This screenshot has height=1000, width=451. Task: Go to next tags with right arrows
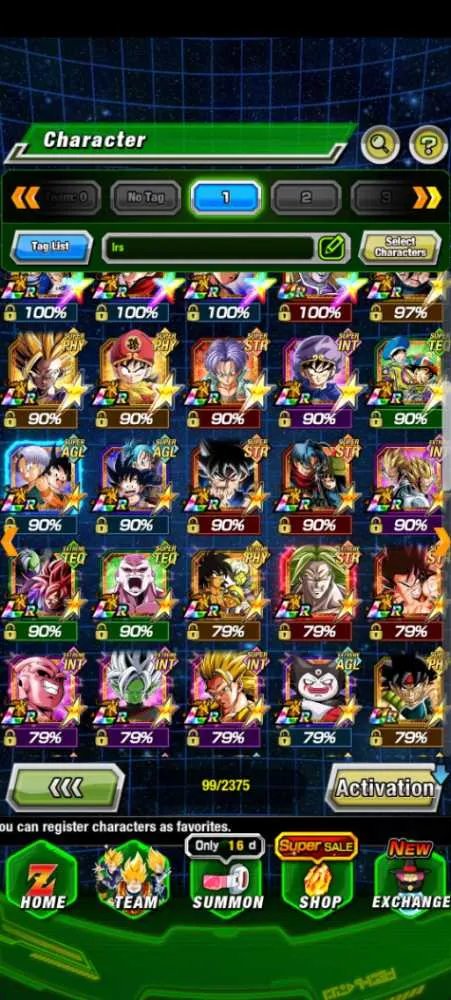426,198
